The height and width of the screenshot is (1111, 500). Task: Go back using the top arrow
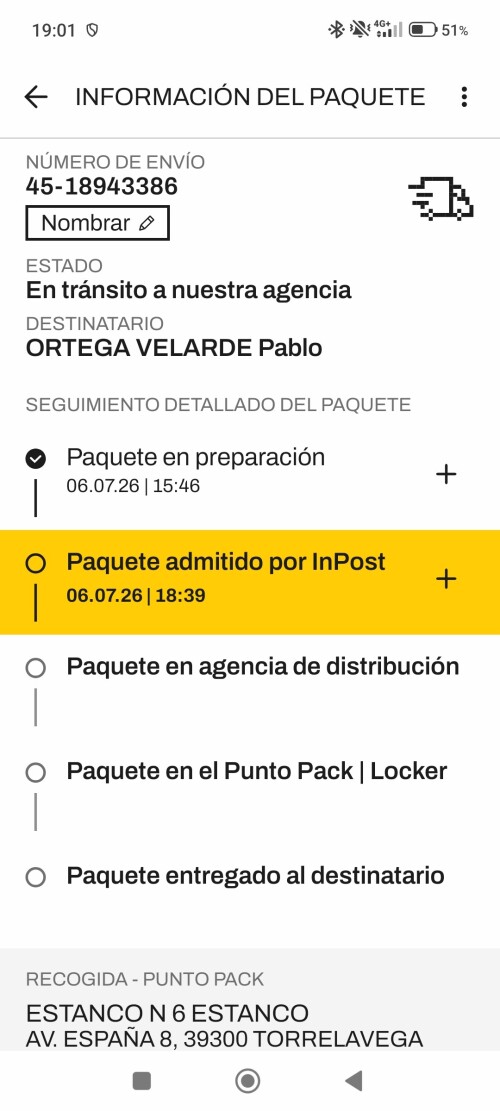coord(35,96)
